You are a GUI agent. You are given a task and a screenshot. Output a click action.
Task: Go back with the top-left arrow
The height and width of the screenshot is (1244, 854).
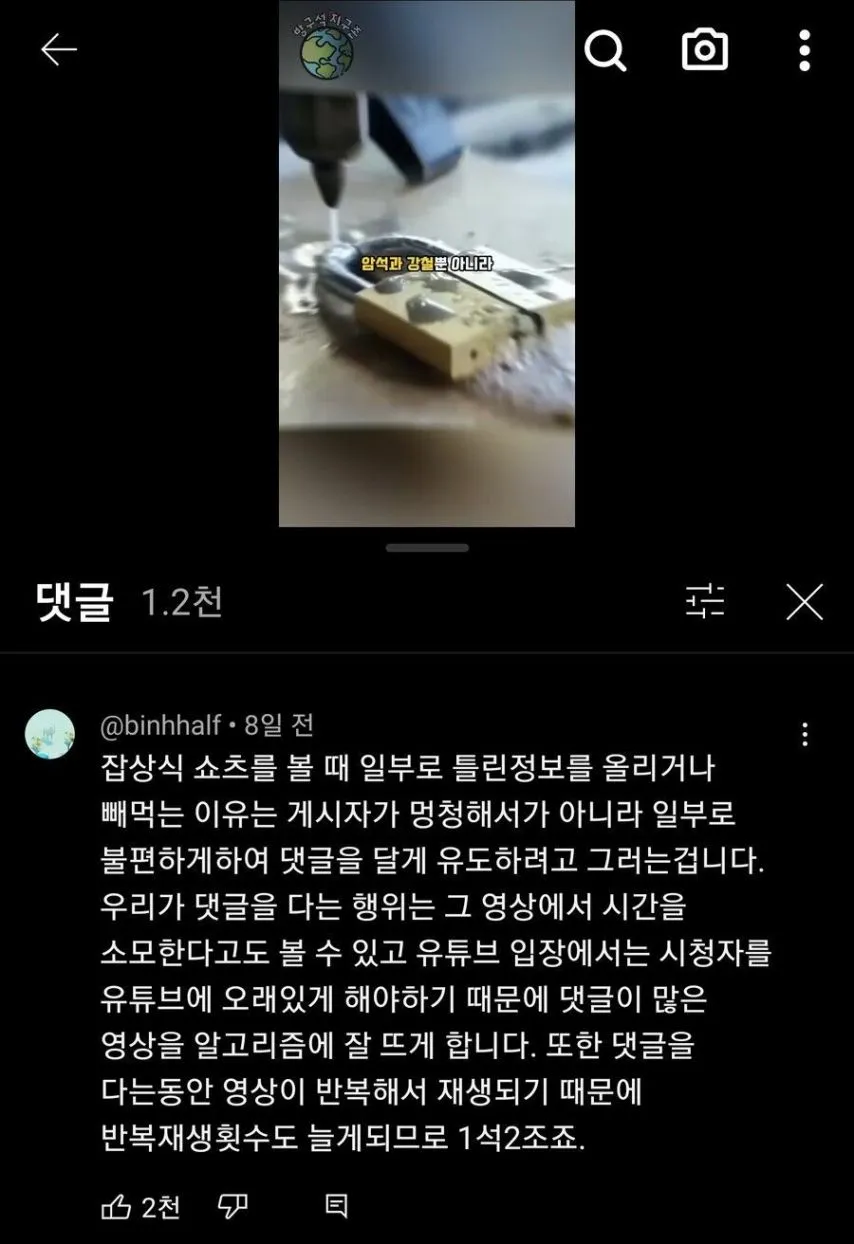coord(58,50)
